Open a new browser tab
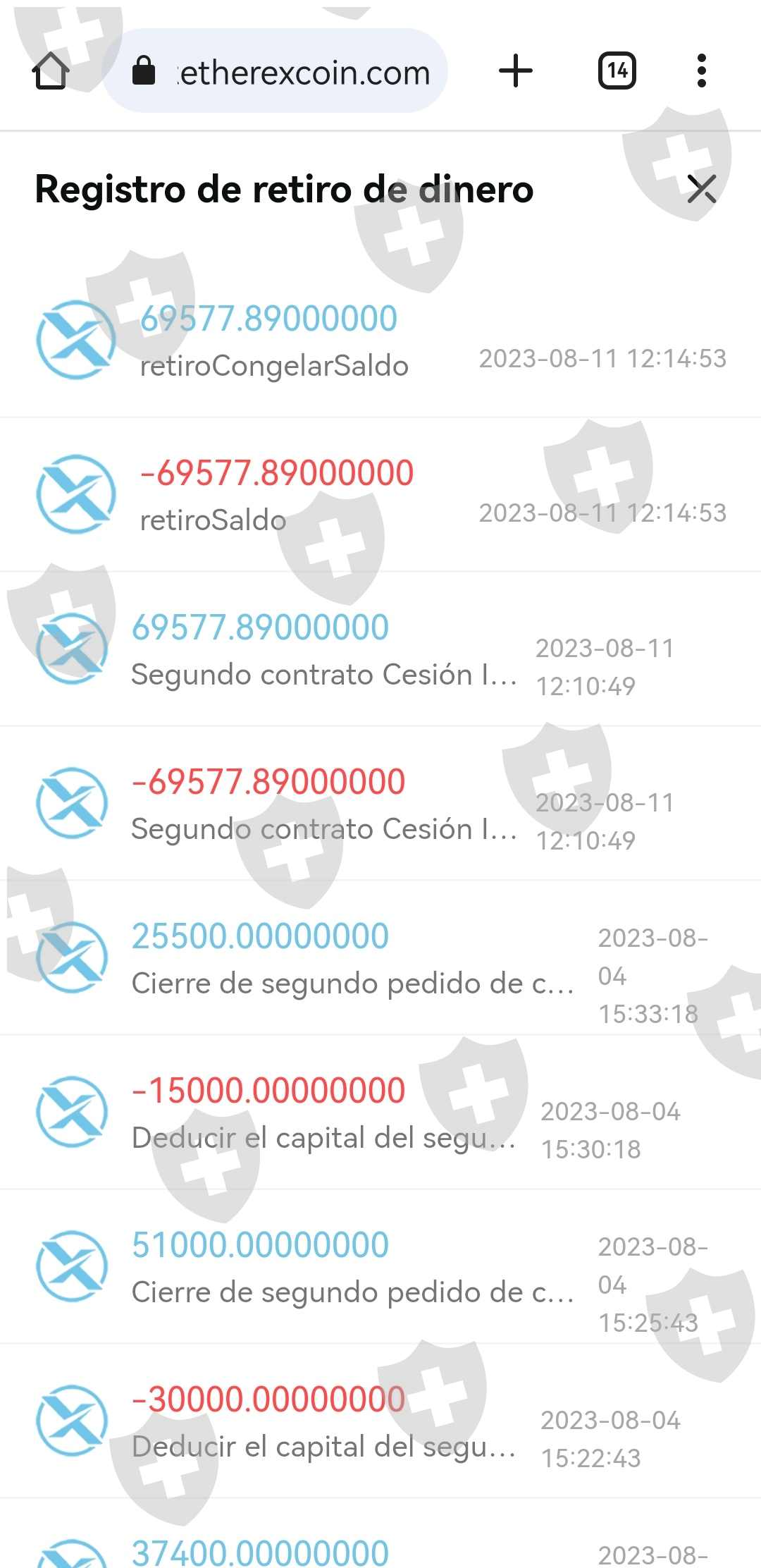The width and height of the screenshot is (761, 1568). coord(516,71)
